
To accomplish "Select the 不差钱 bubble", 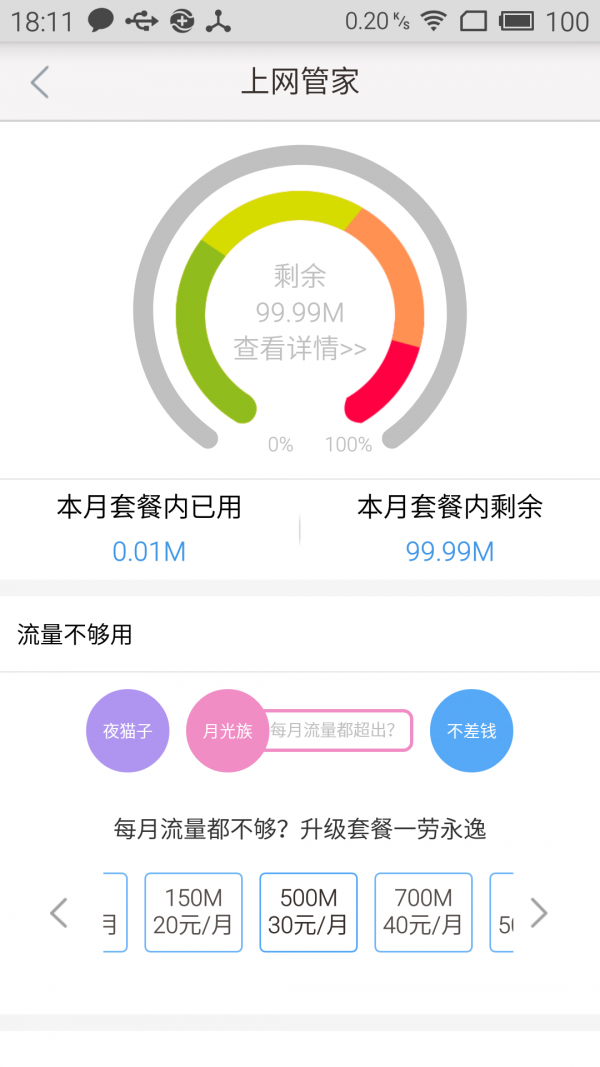I will point(471,731).
